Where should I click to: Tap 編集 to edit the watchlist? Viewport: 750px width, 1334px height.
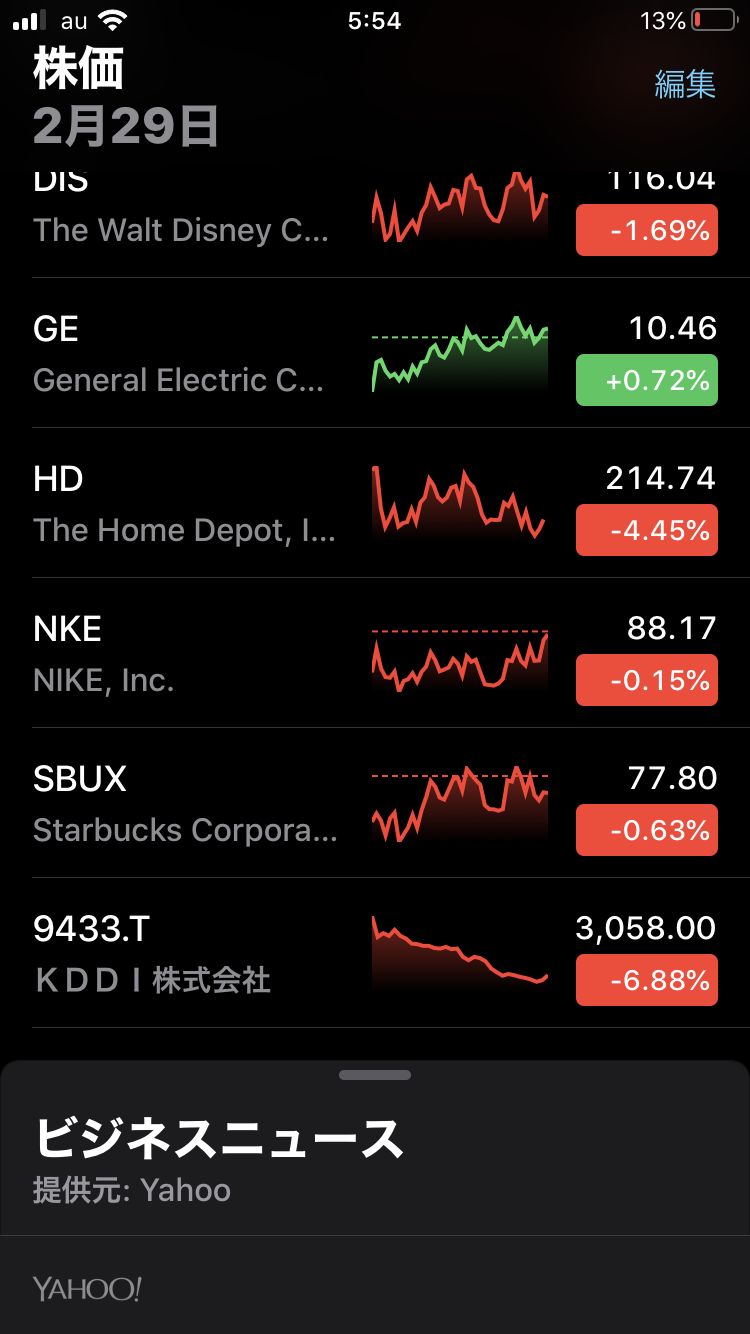(x=685, y=84)
